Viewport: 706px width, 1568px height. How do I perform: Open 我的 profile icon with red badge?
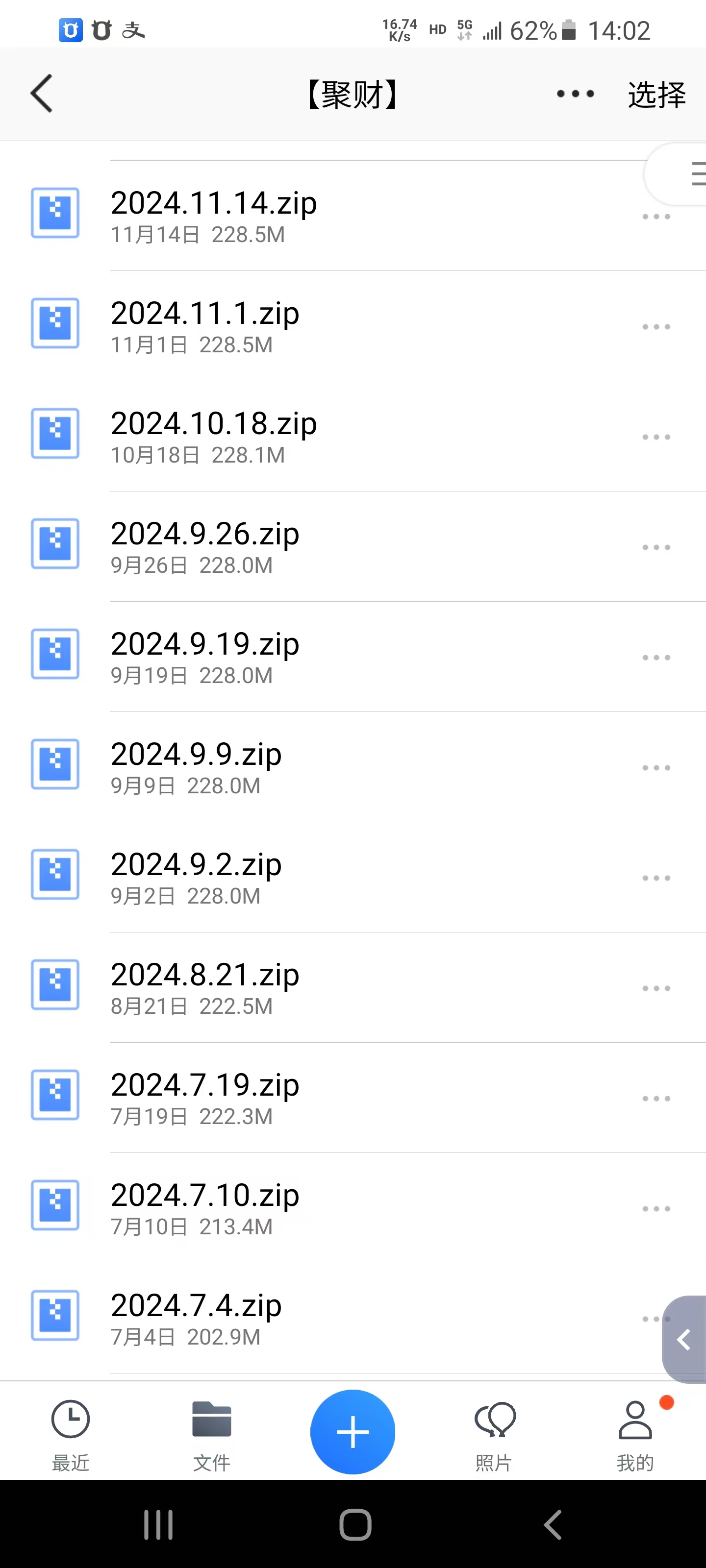635,1424
